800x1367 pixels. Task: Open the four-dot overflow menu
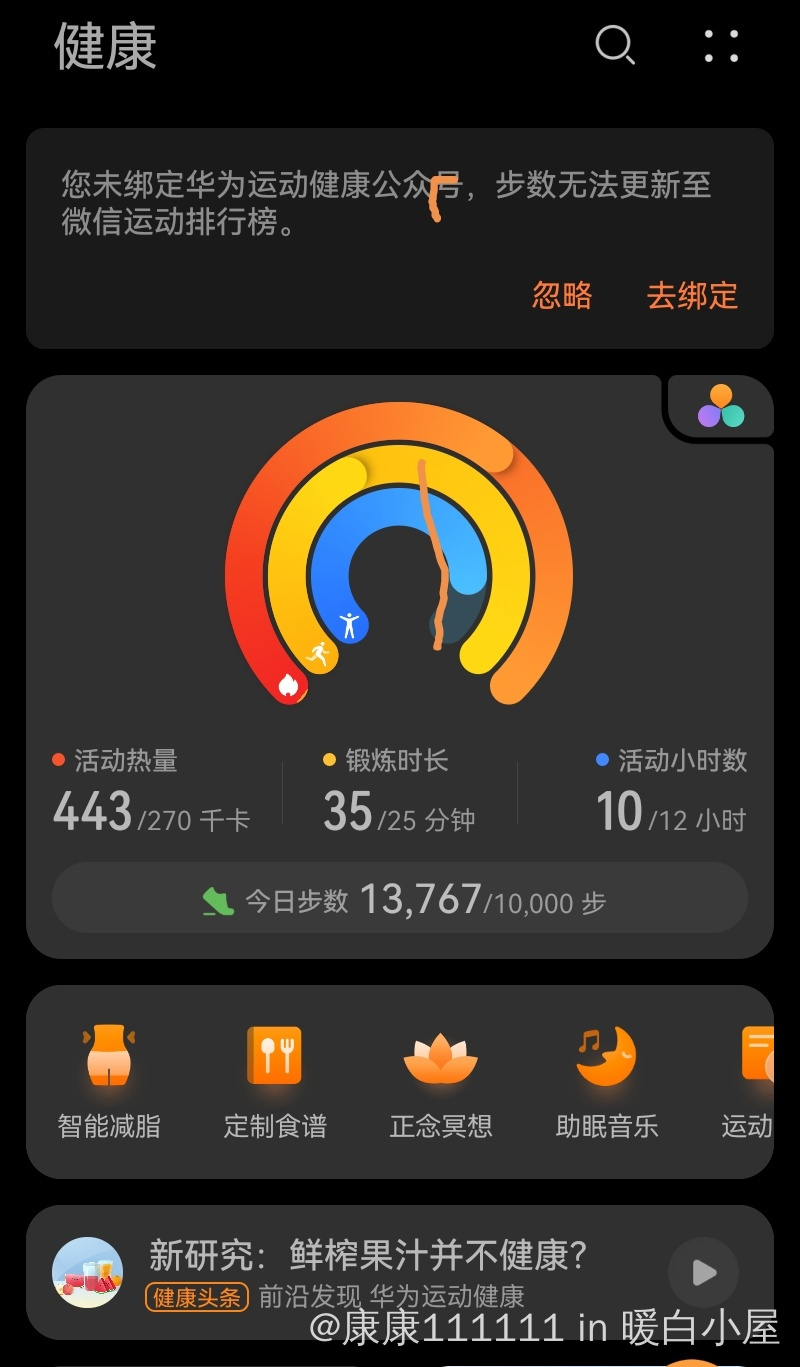721,46
